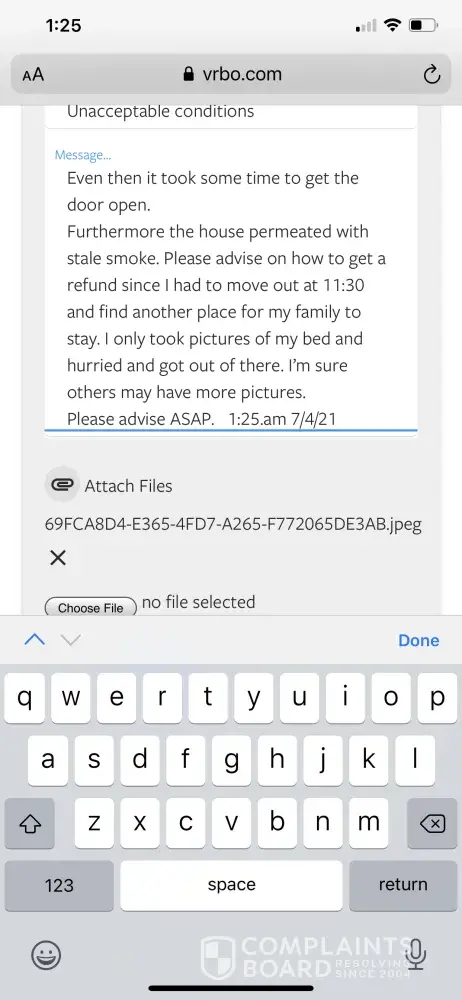
Task: Switch keyboard to 123 numbers
Action: pyautogui.click(x=59, y=885)
